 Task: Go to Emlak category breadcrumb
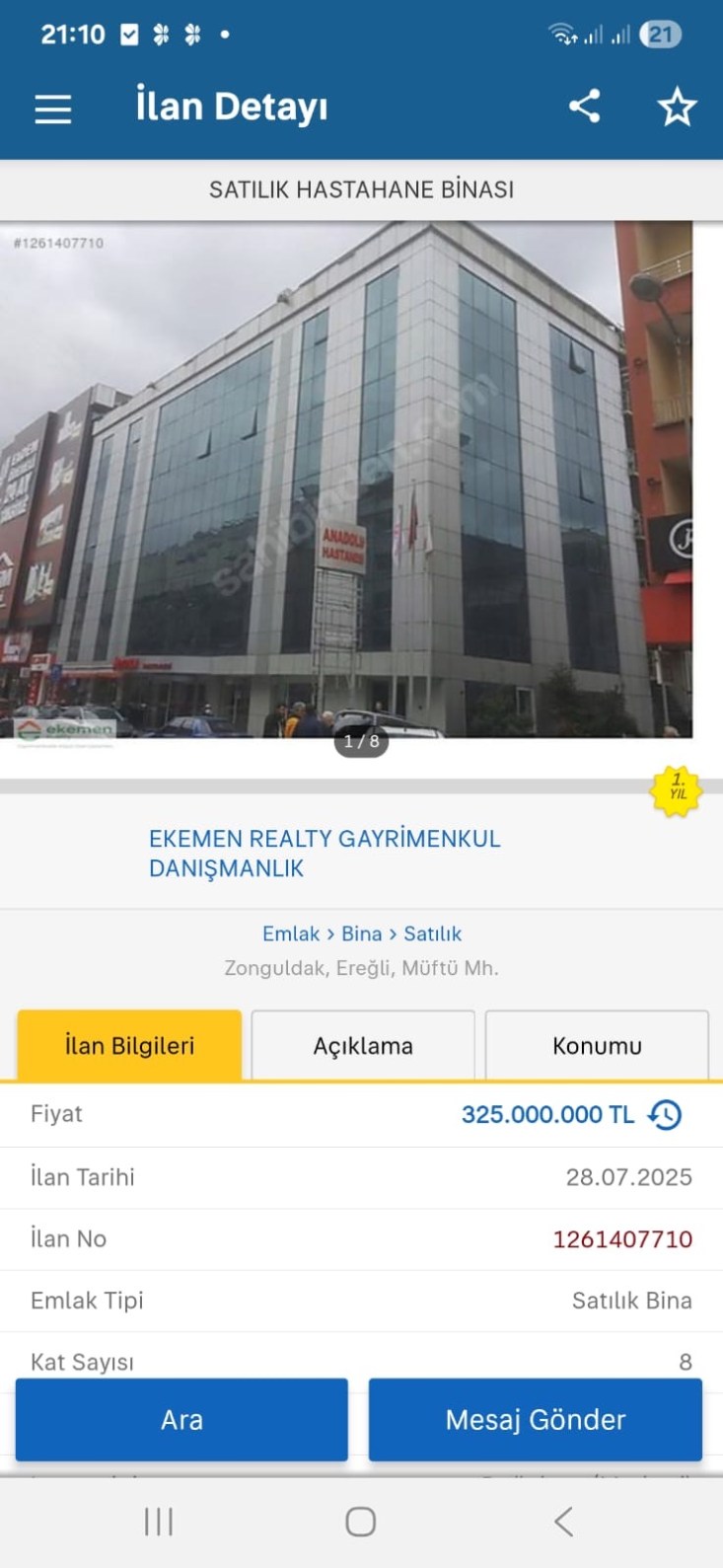pyautogui.click(x=291, y=933)
